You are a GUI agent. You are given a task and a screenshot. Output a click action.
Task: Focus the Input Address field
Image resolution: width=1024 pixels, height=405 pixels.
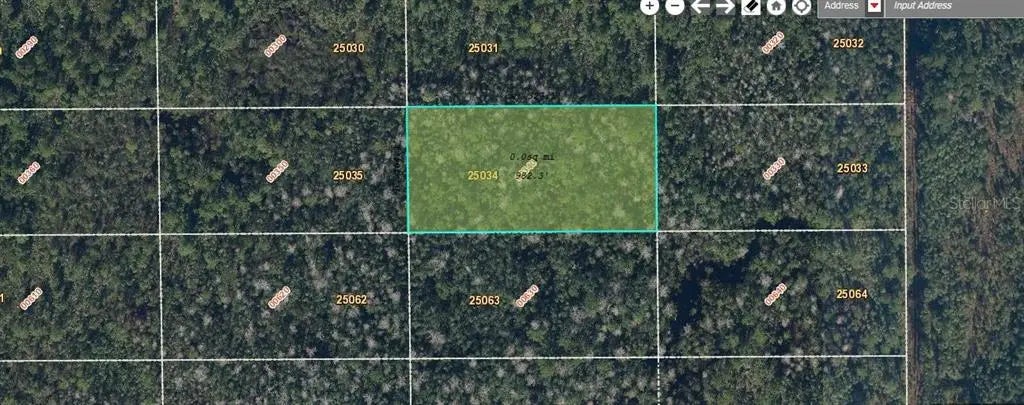click(x=955, y=6)
